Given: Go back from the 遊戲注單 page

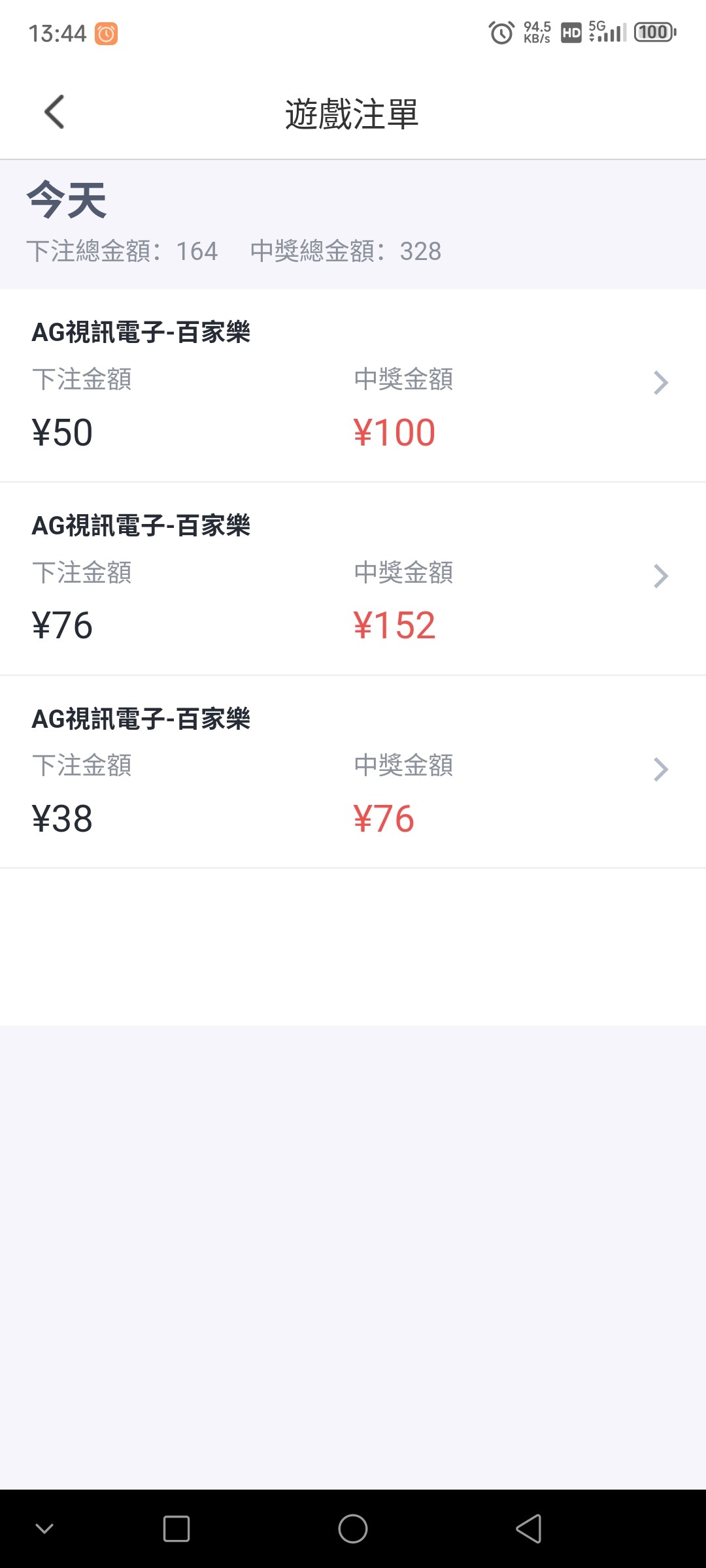Looking at the screenshot, I should (x=55, y=112).
